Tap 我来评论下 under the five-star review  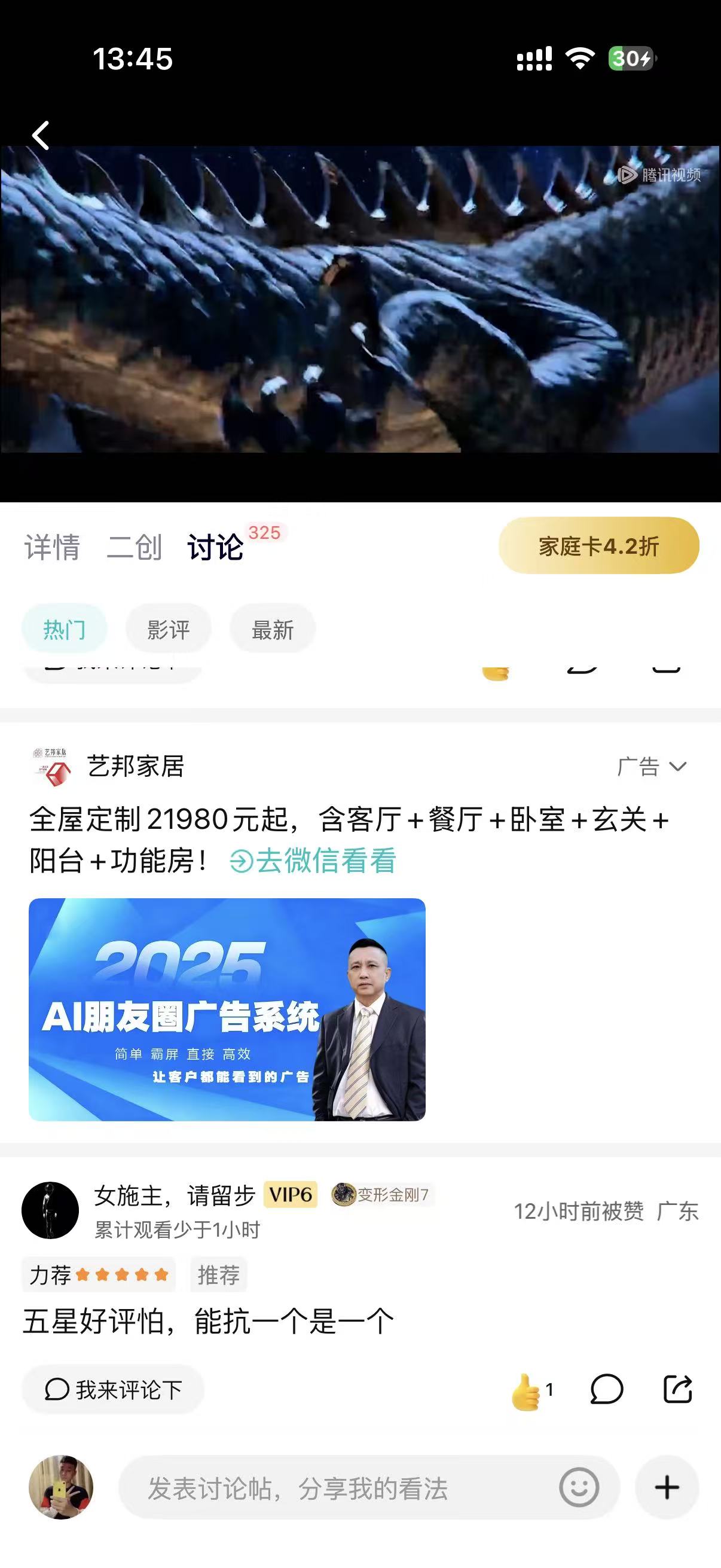tap(113, 1390)
